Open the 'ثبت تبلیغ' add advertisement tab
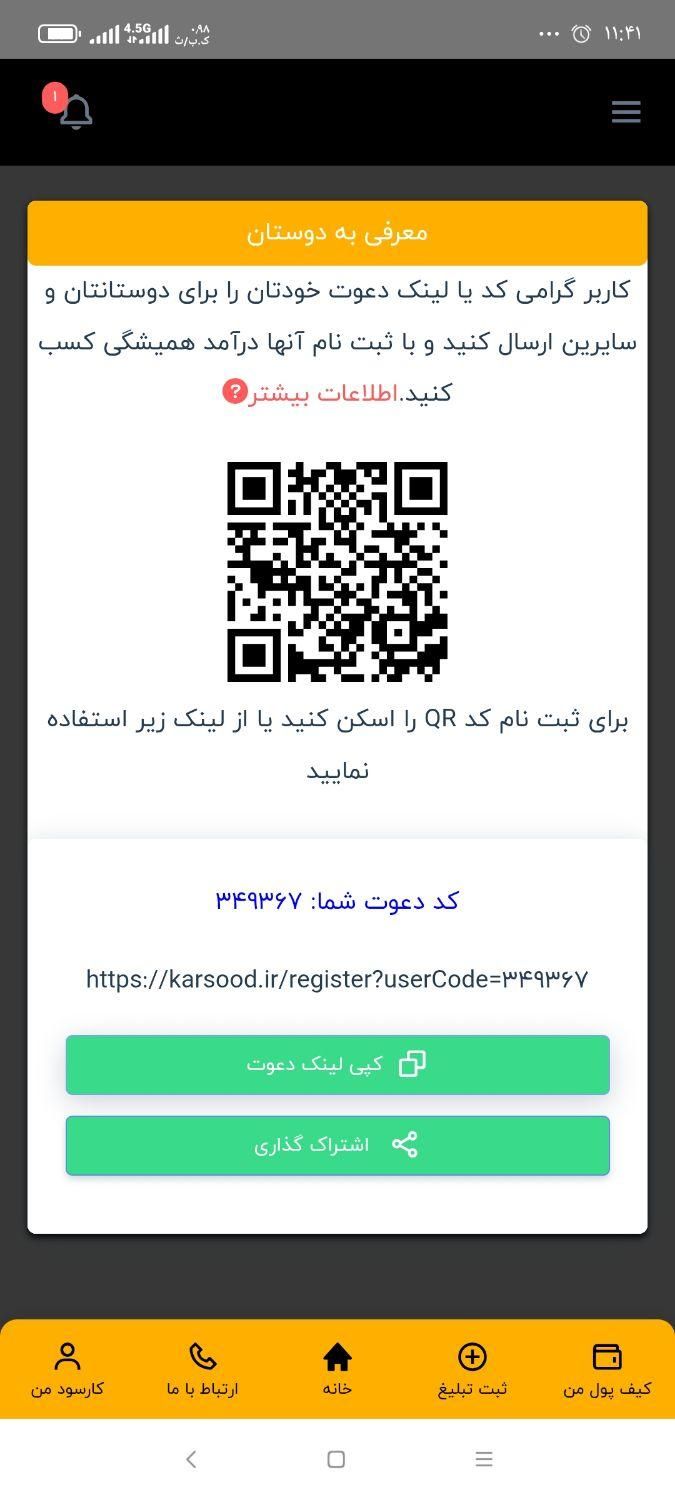Screen dimensions: 675x1500 coord(472,1369)
